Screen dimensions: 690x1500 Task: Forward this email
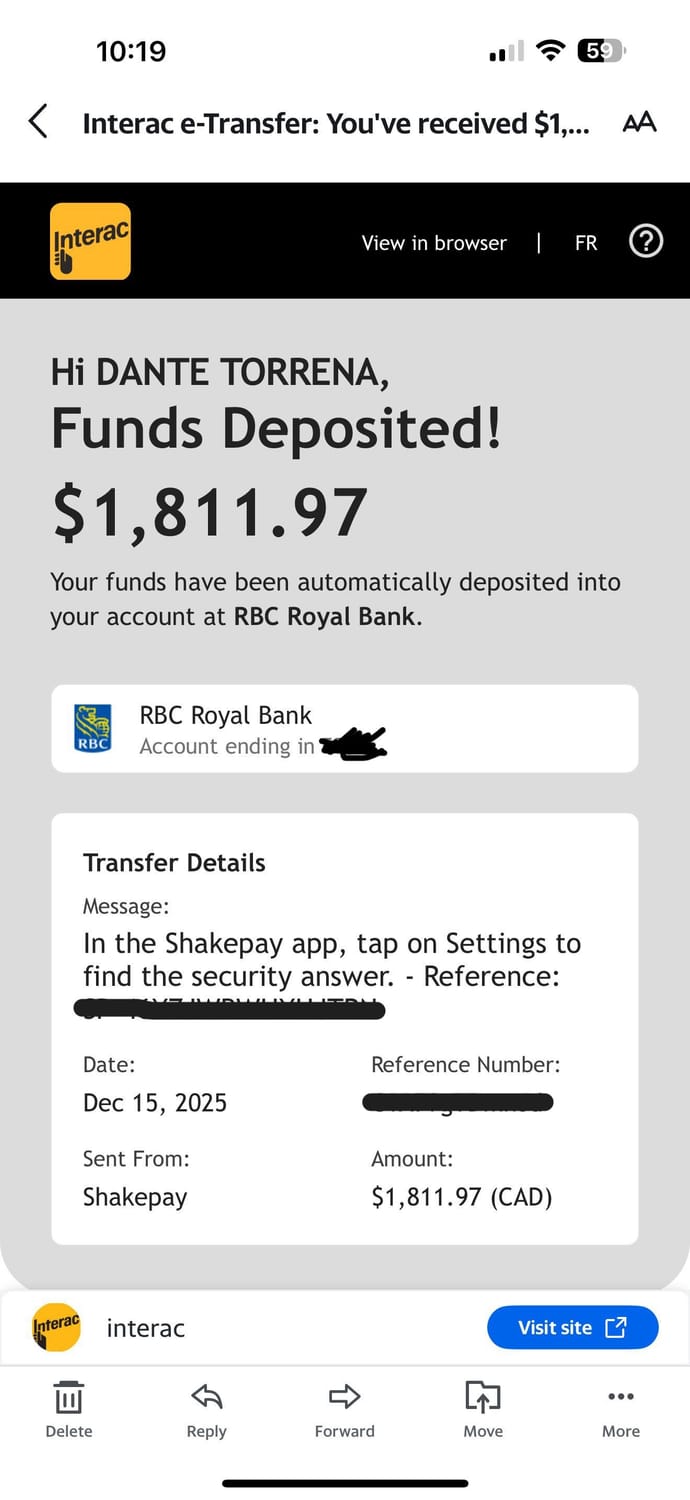(344, 1409)
